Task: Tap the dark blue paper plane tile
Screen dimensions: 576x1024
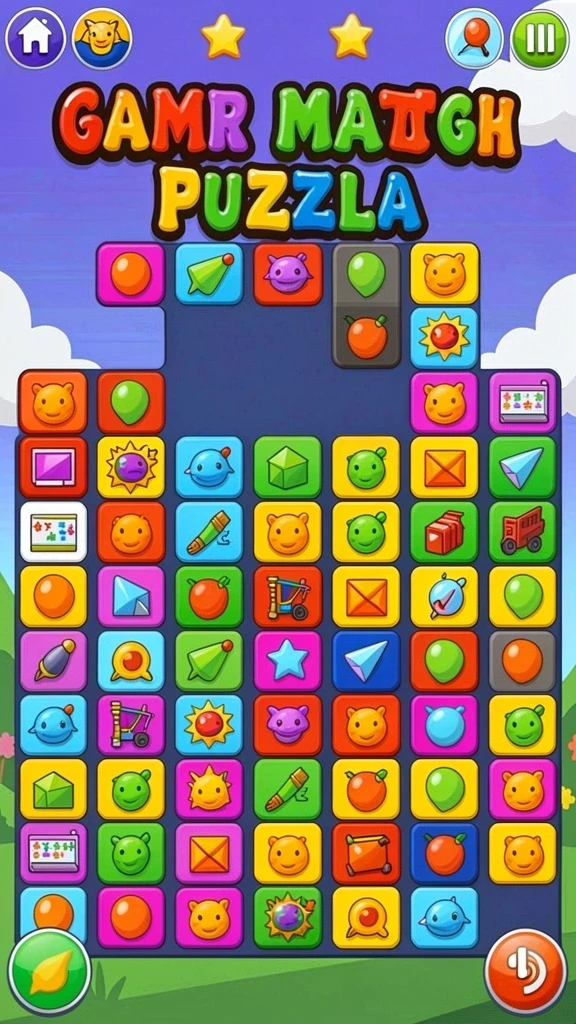Action: [366, 661]
